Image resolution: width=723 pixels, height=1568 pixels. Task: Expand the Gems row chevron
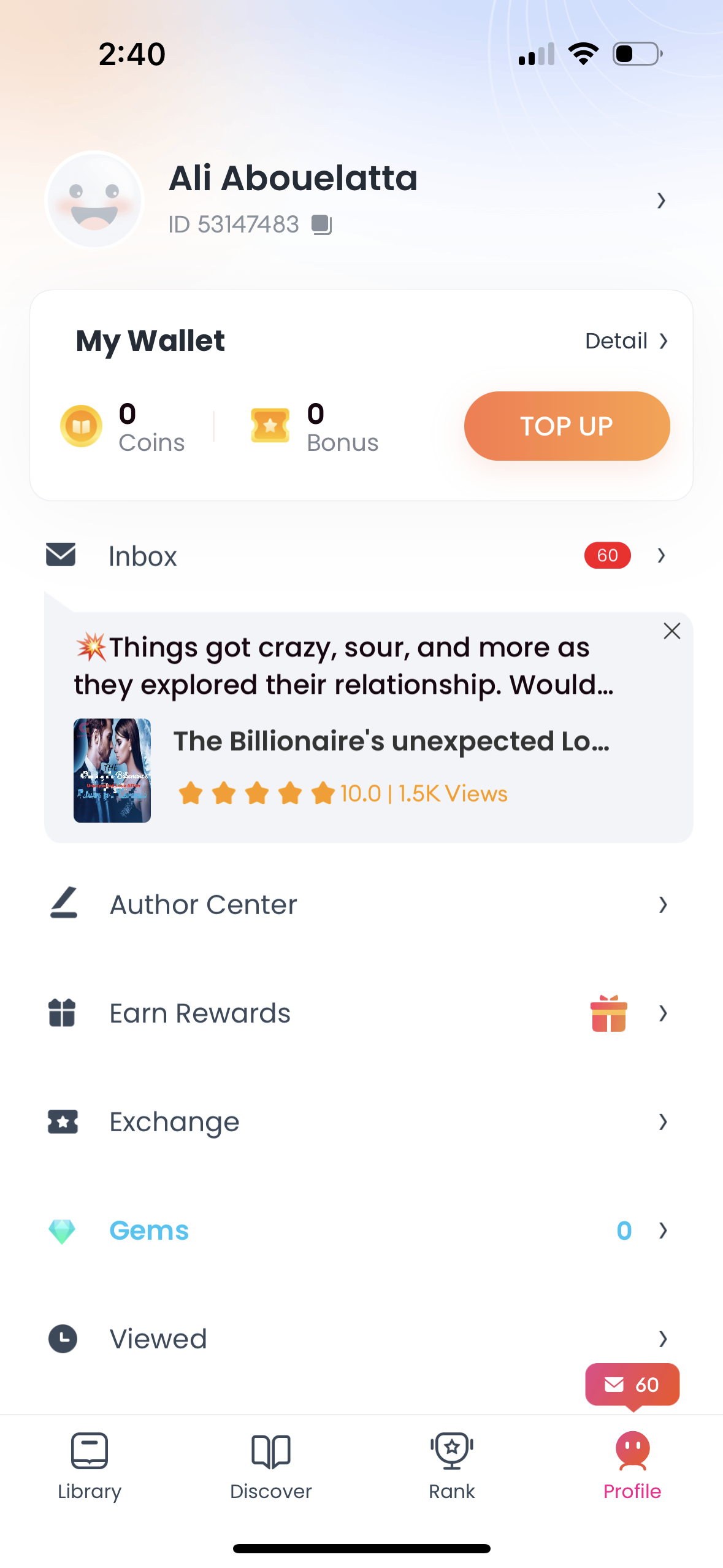coord(662,1231)
